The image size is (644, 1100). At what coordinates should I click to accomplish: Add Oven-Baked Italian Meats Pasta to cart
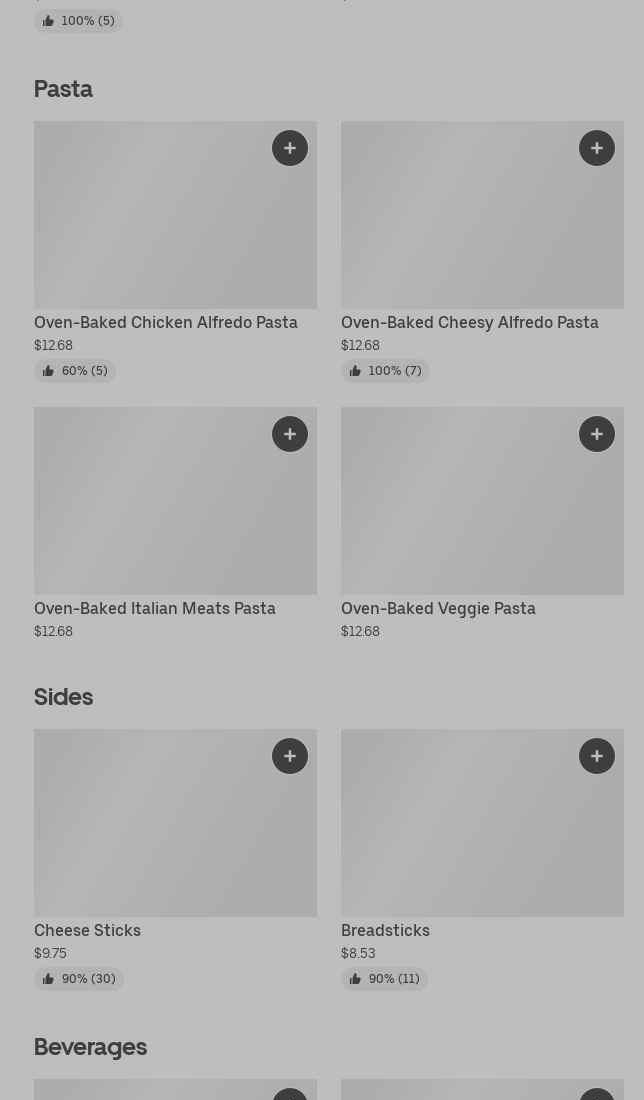pyautogui.click(x=290, y=434)
